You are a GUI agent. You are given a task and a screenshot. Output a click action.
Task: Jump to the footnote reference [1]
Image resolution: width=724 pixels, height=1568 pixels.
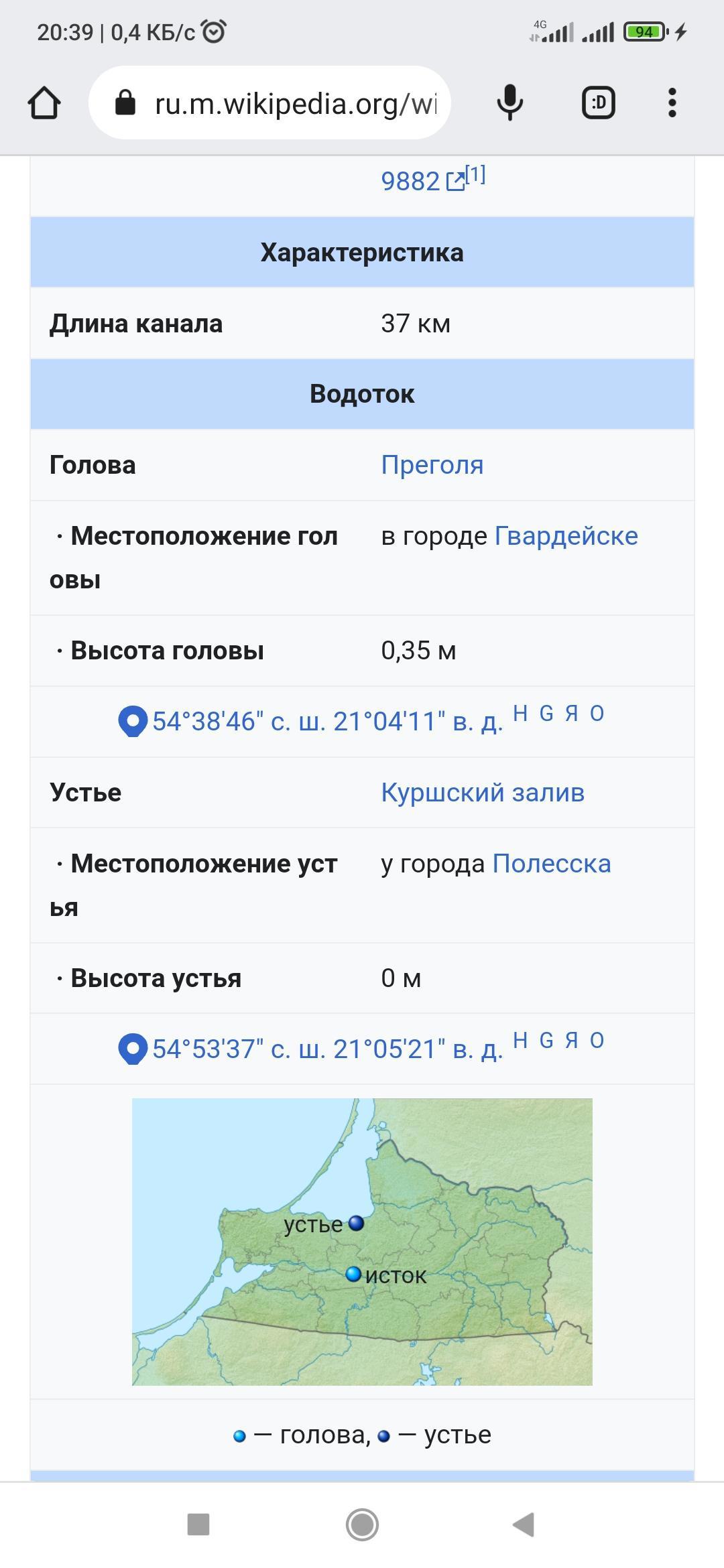[475, 175]
